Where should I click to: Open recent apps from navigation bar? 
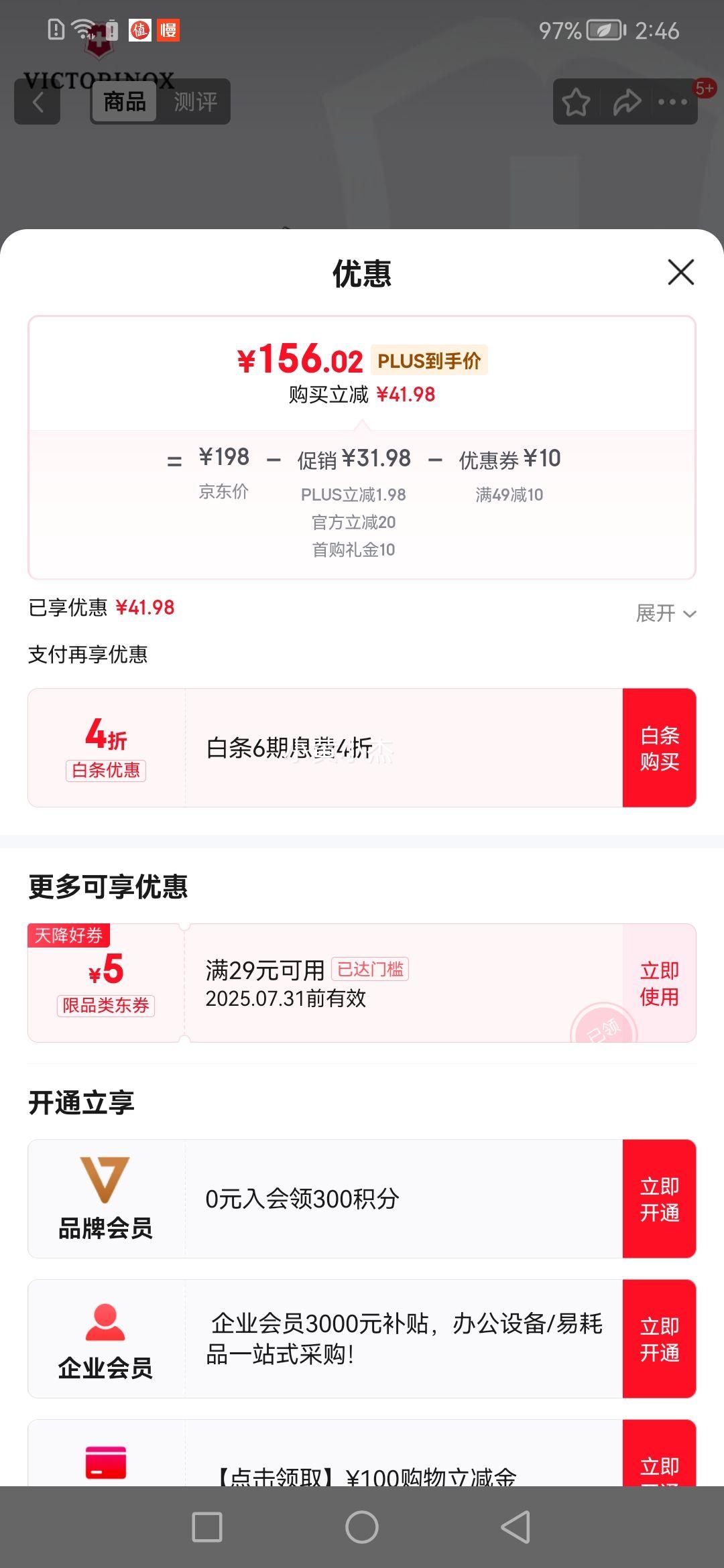(207, 1527)
